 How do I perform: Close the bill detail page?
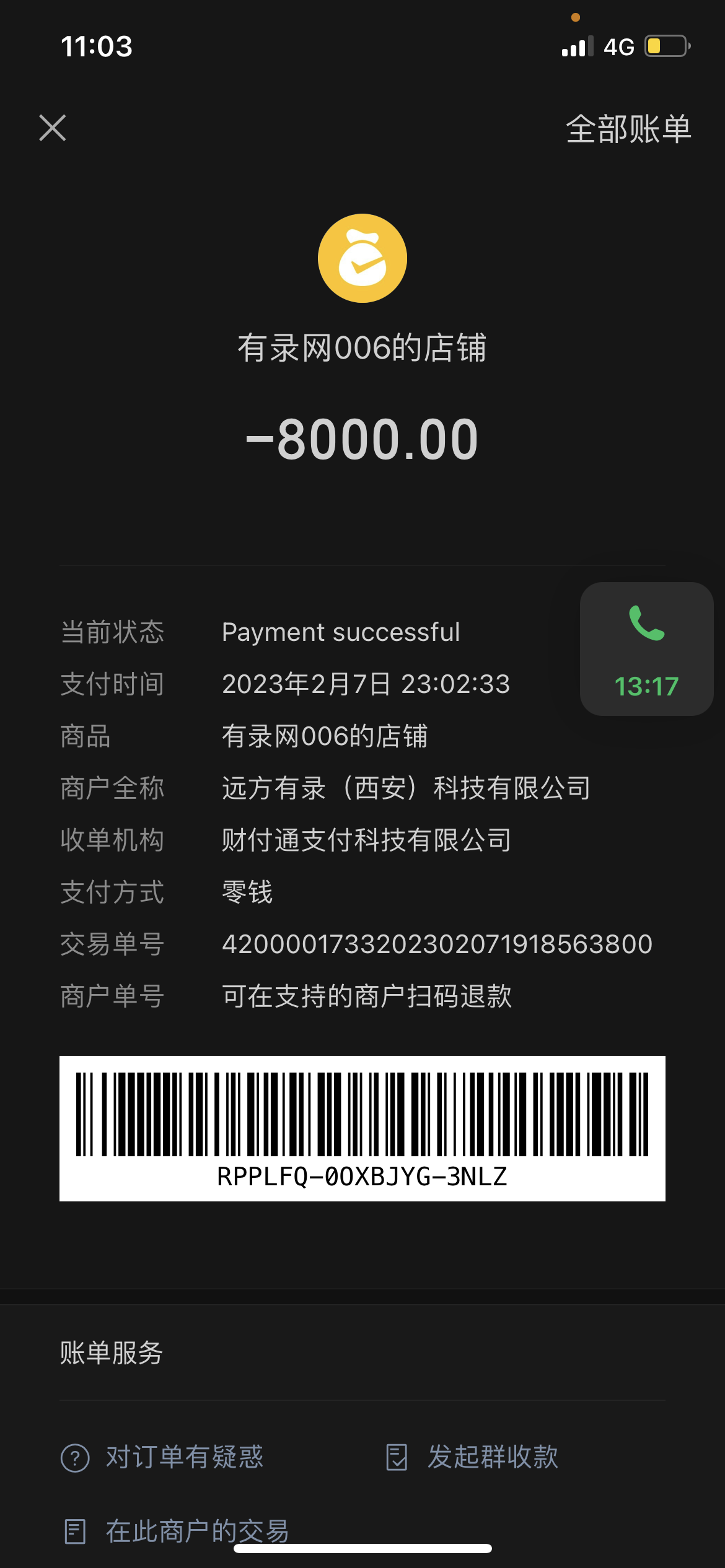click(53, 128)
